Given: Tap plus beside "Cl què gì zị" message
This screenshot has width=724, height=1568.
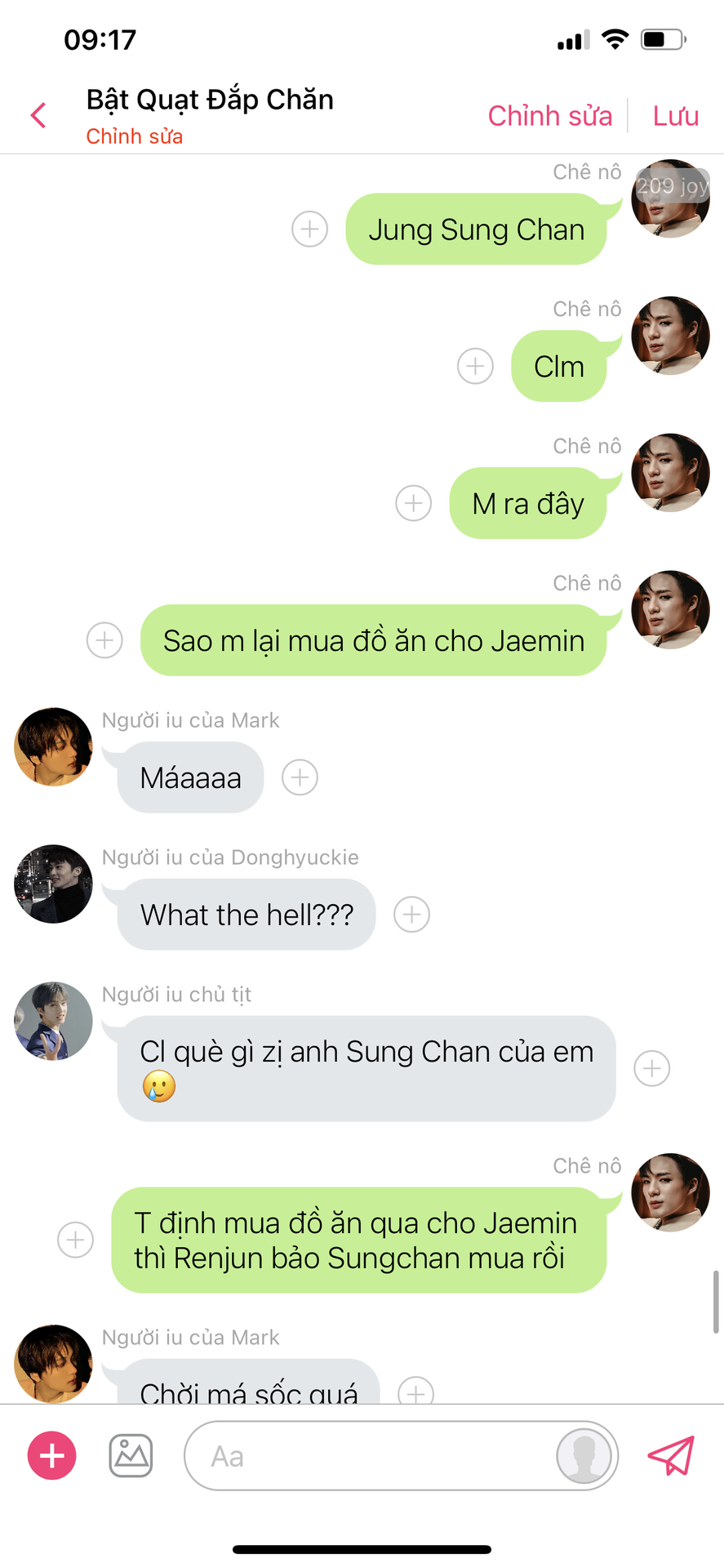Looking at the screenshot, I should (652, 1068).
